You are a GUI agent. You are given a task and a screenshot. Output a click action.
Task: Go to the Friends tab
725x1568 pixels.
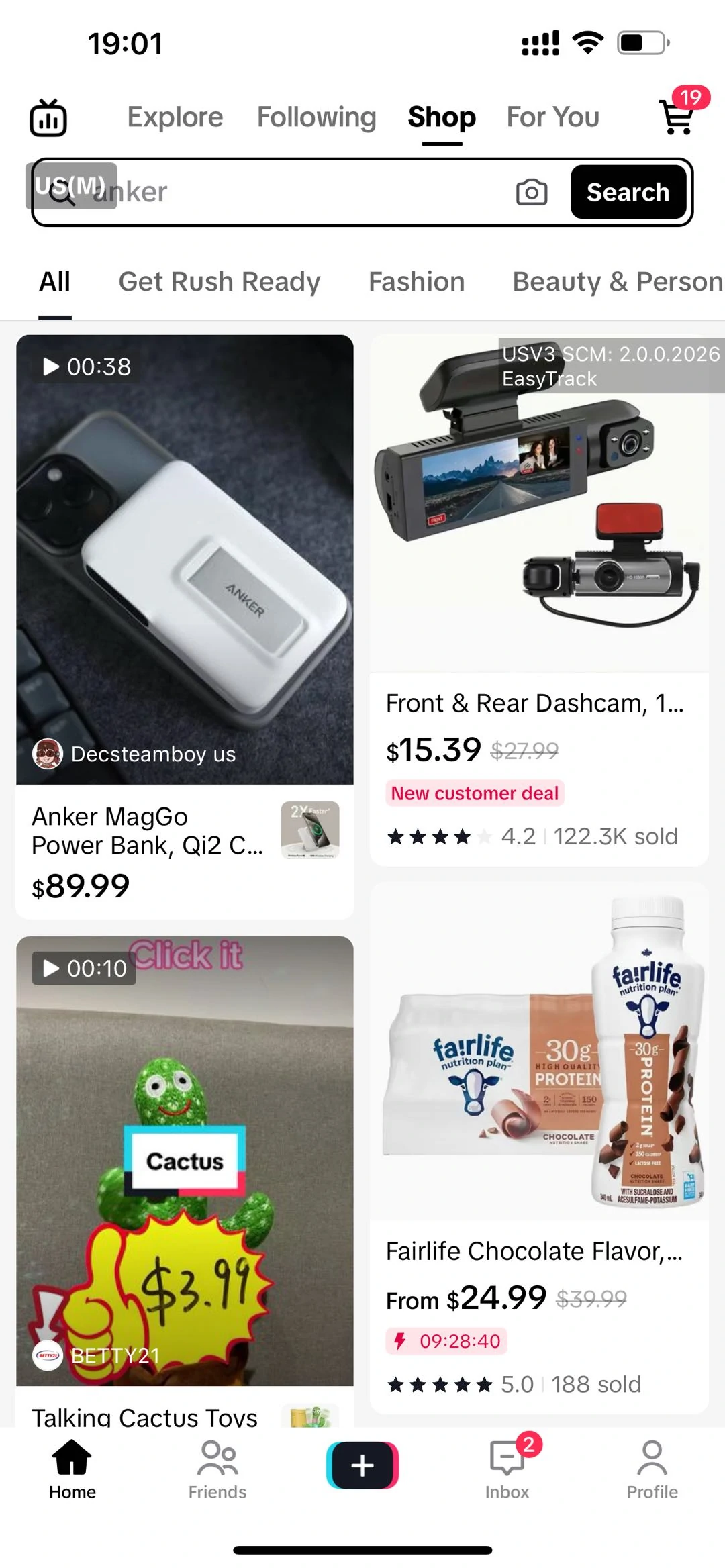(217, 1470)
